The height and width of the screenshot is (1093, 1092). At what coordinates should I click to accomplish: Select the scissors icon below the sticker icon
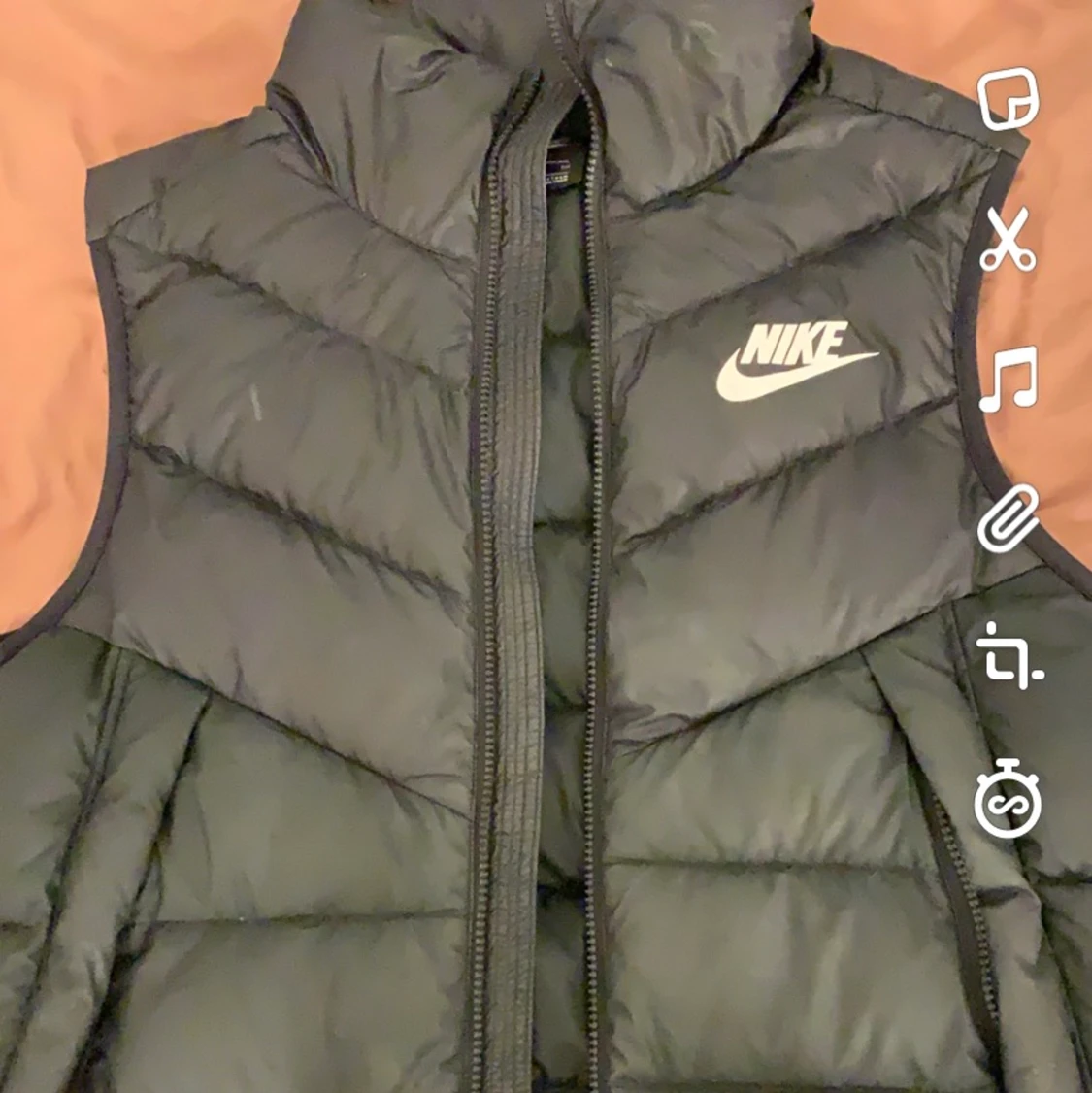point(1009,242)
